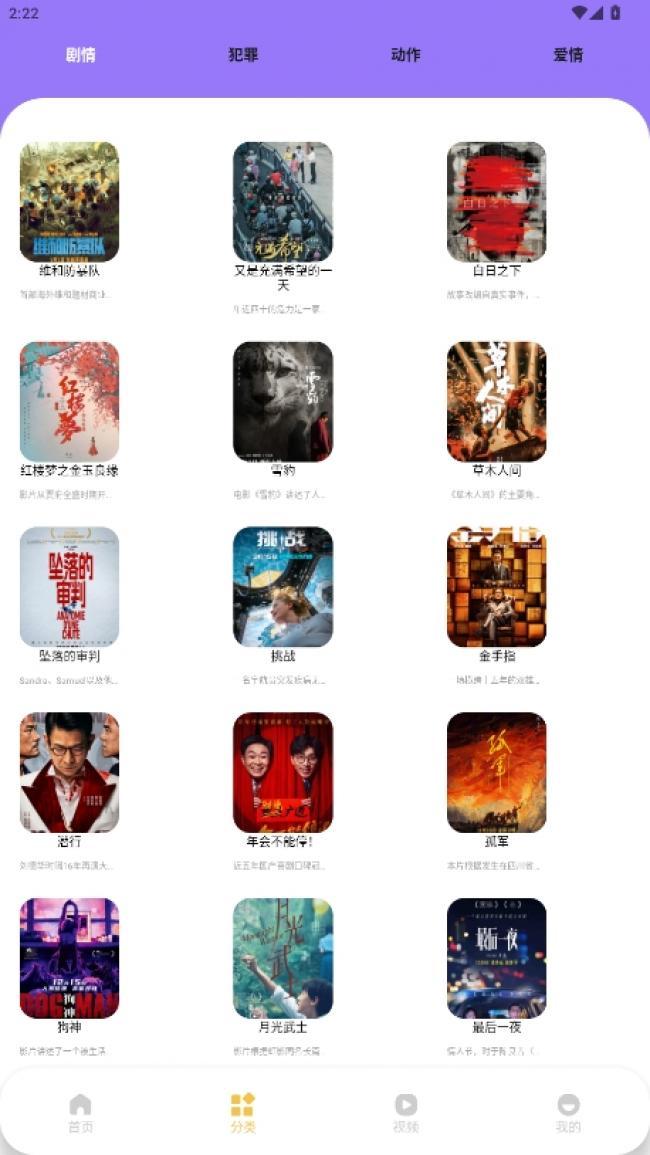This screenshot has width=650, height=1155.
Task: Switch to the 犯罪 category tab
Action: pyautogui.click(x=243, y=55)
